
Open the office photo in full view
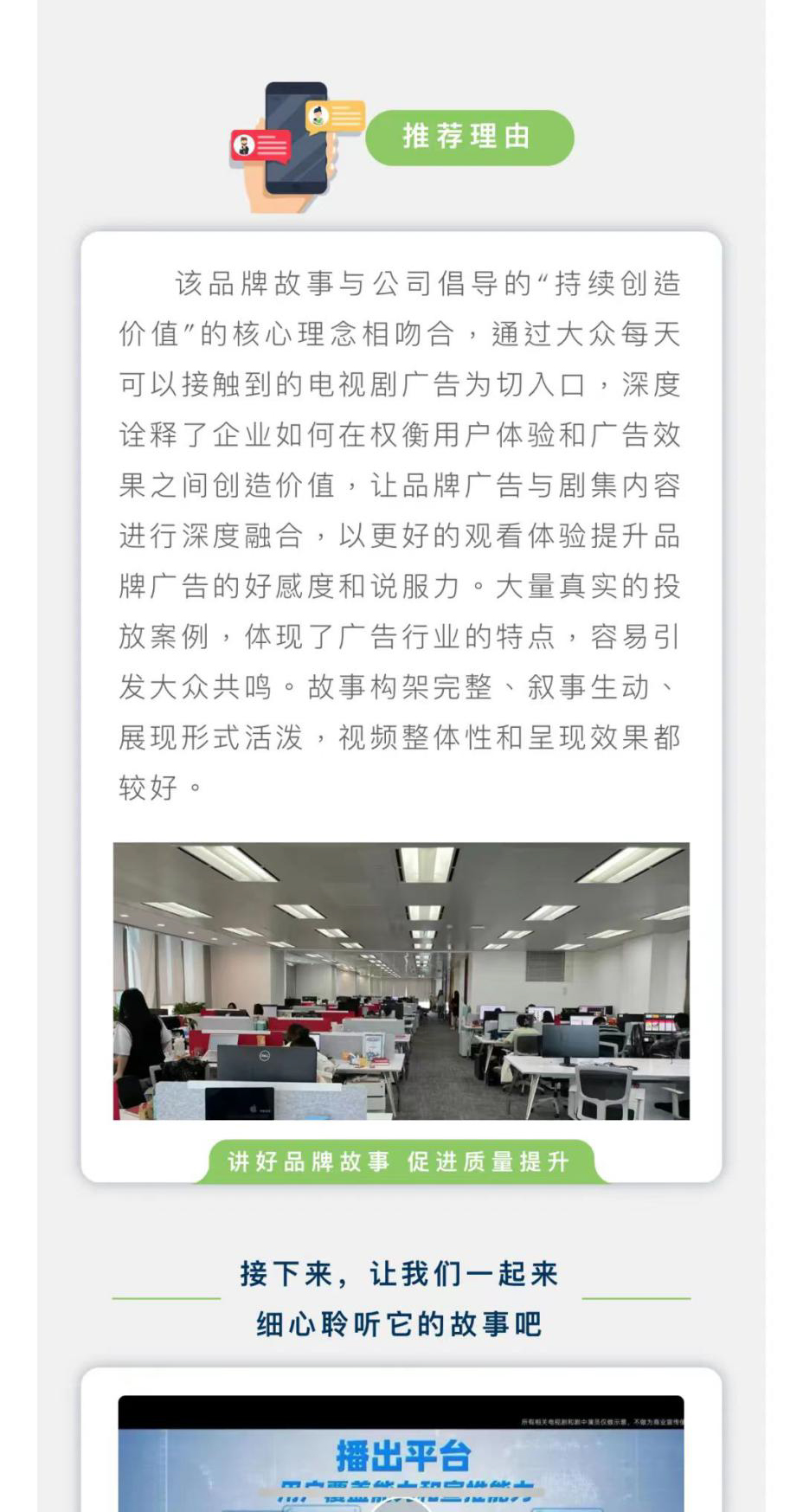(401, 981)
